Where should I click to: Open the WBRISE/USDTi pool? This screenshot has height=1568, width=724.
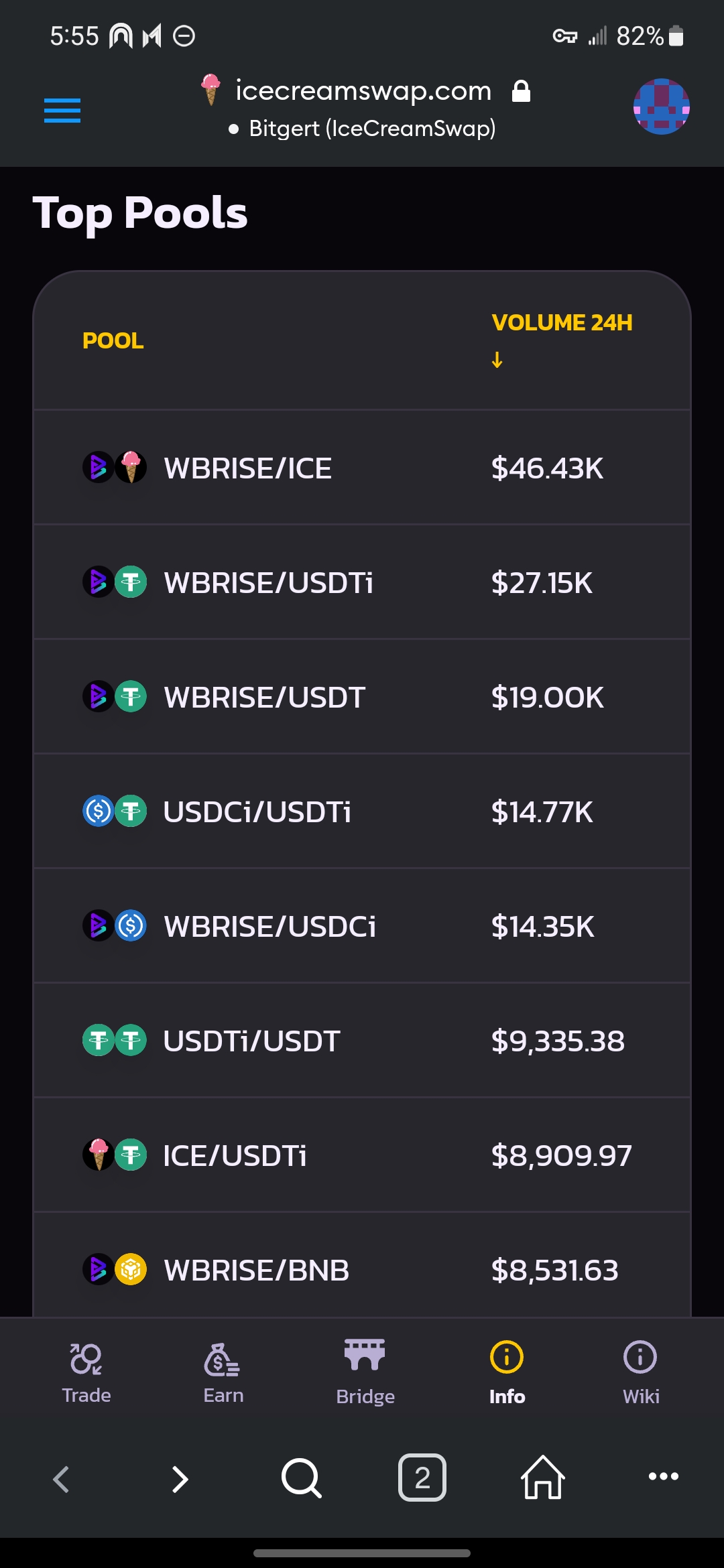[x=362, y=582]
